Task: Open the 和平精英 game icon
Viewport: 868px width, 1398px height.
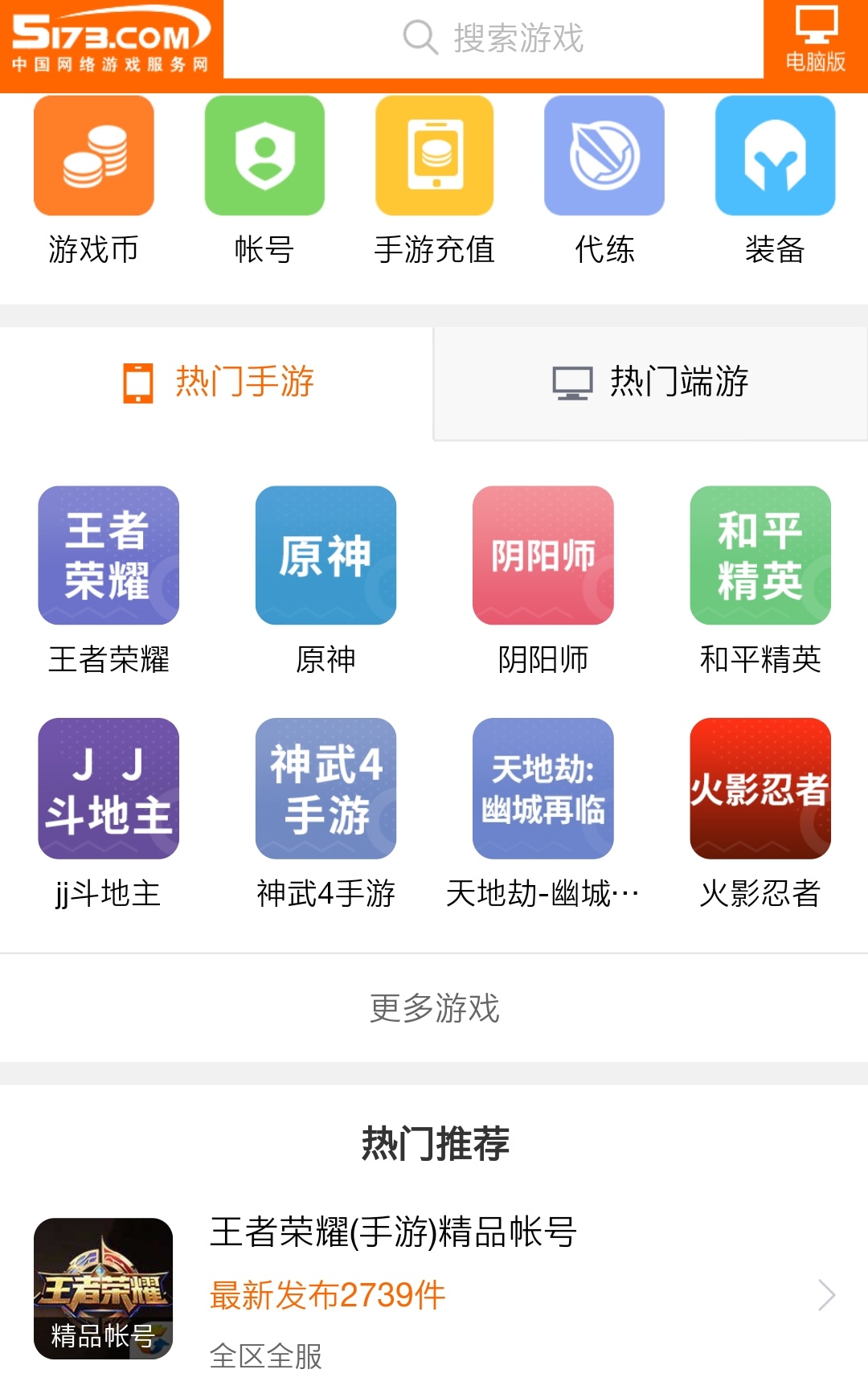Action: (x=759, y=555)
